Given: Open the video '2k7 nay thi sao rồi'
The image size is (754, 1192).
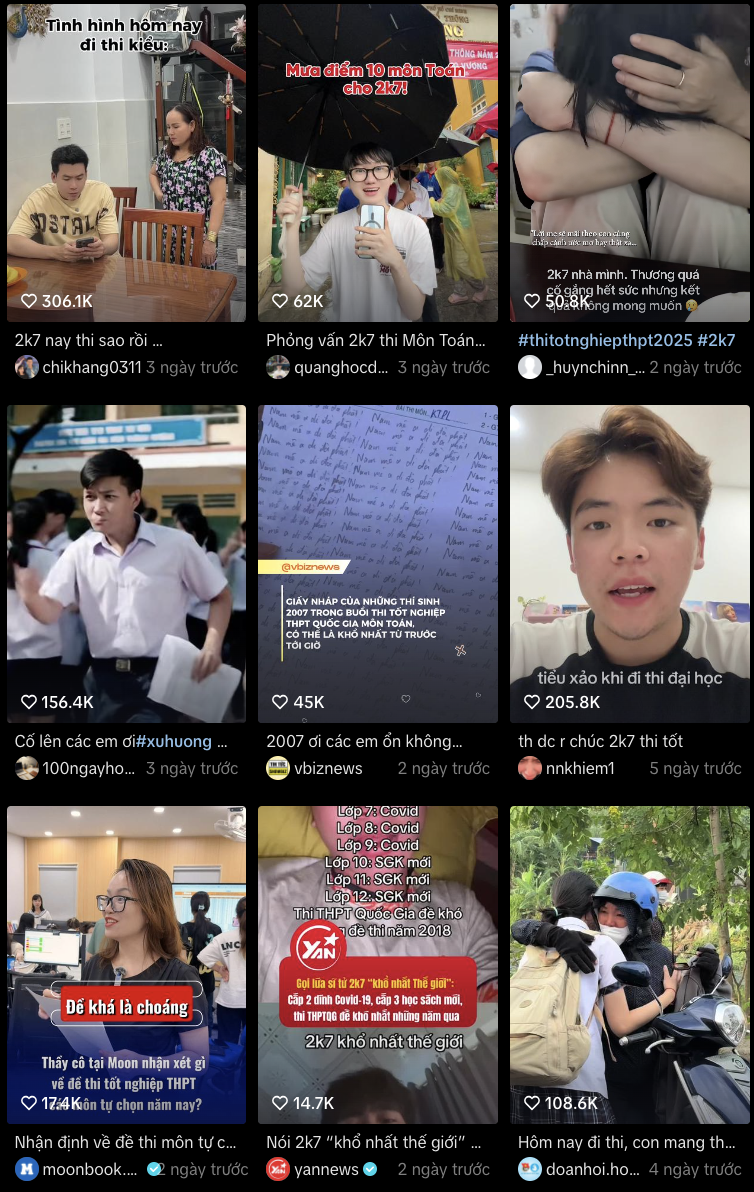Looking at the screenshot, I should (126, 162).
